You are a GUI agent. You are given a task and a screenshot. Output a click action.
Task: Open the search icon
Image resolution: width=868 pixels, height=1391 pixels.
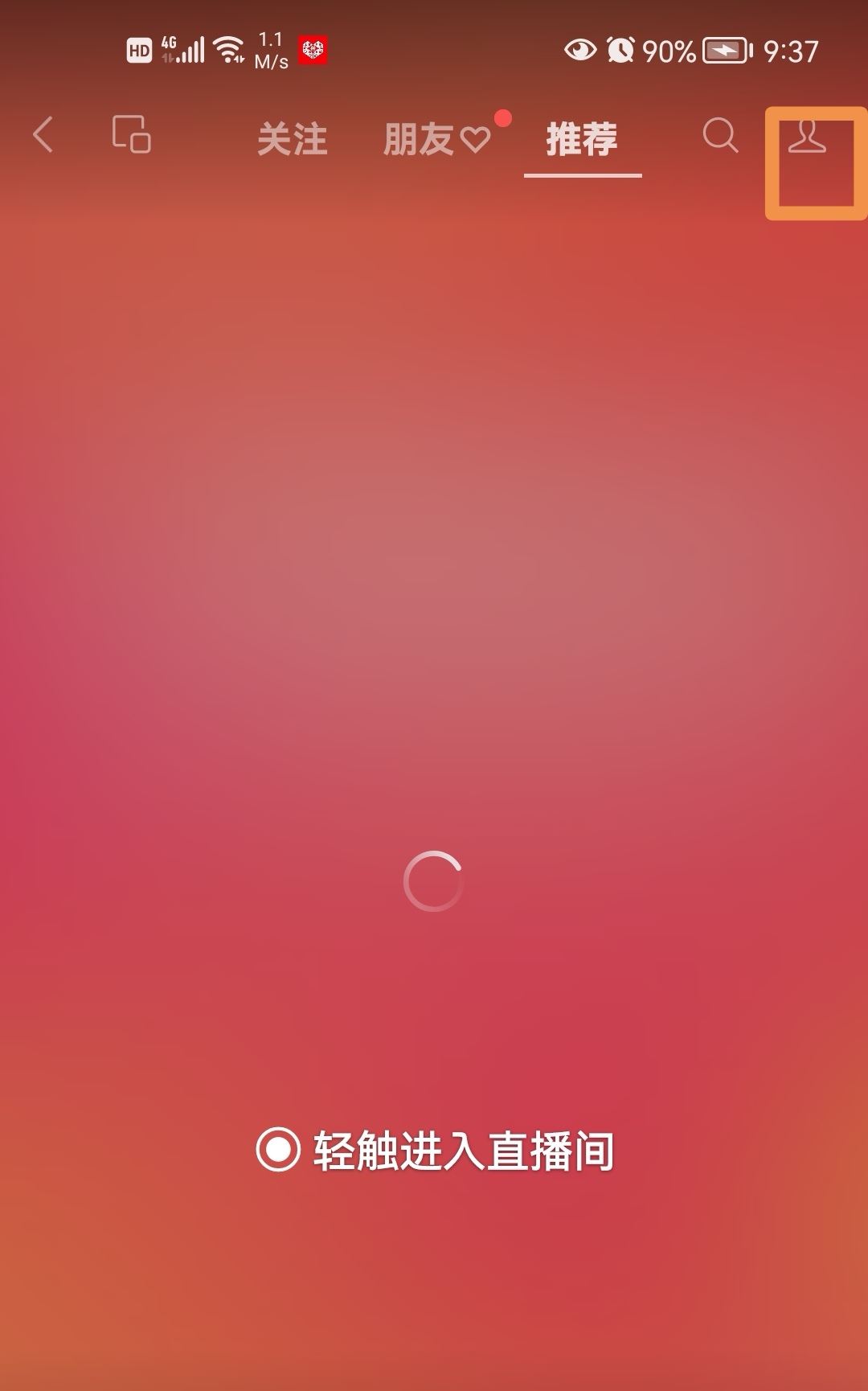click(720, 135)
